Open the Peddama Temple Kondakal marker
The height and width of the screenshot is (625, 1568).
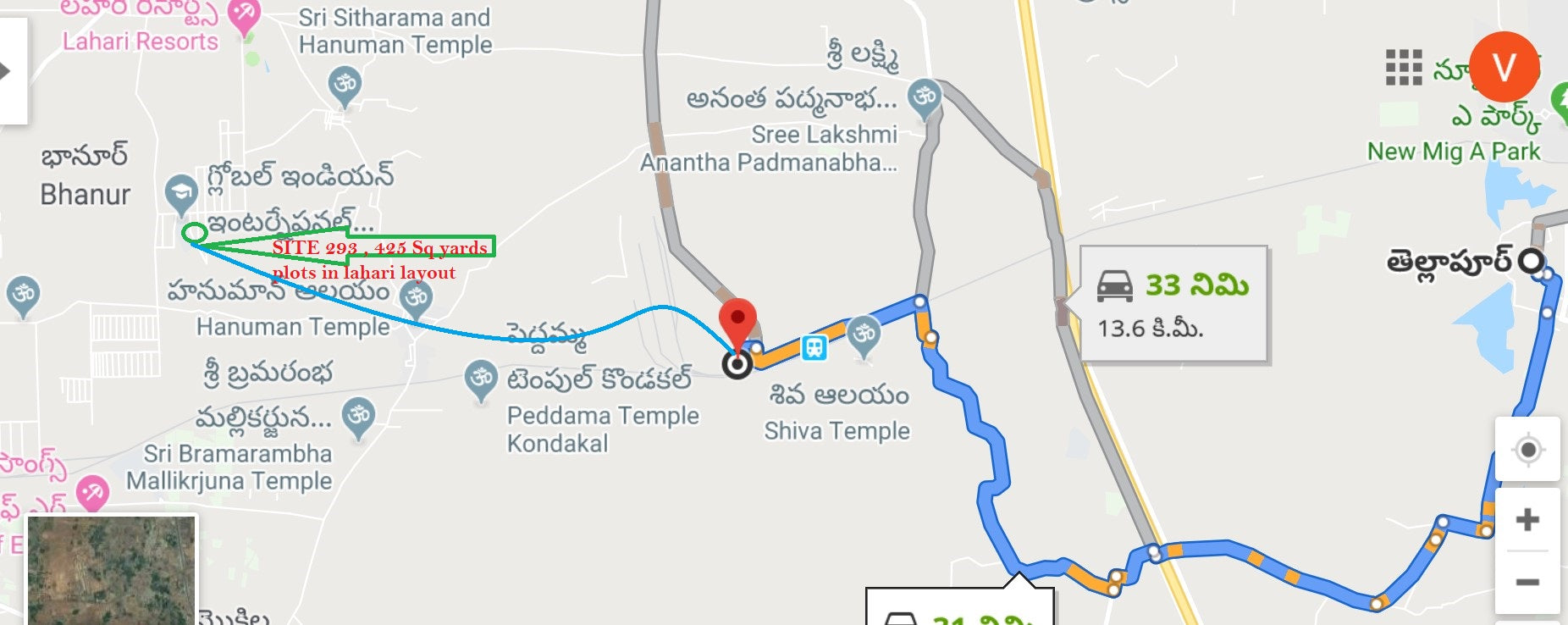click(x=481, y=378)
